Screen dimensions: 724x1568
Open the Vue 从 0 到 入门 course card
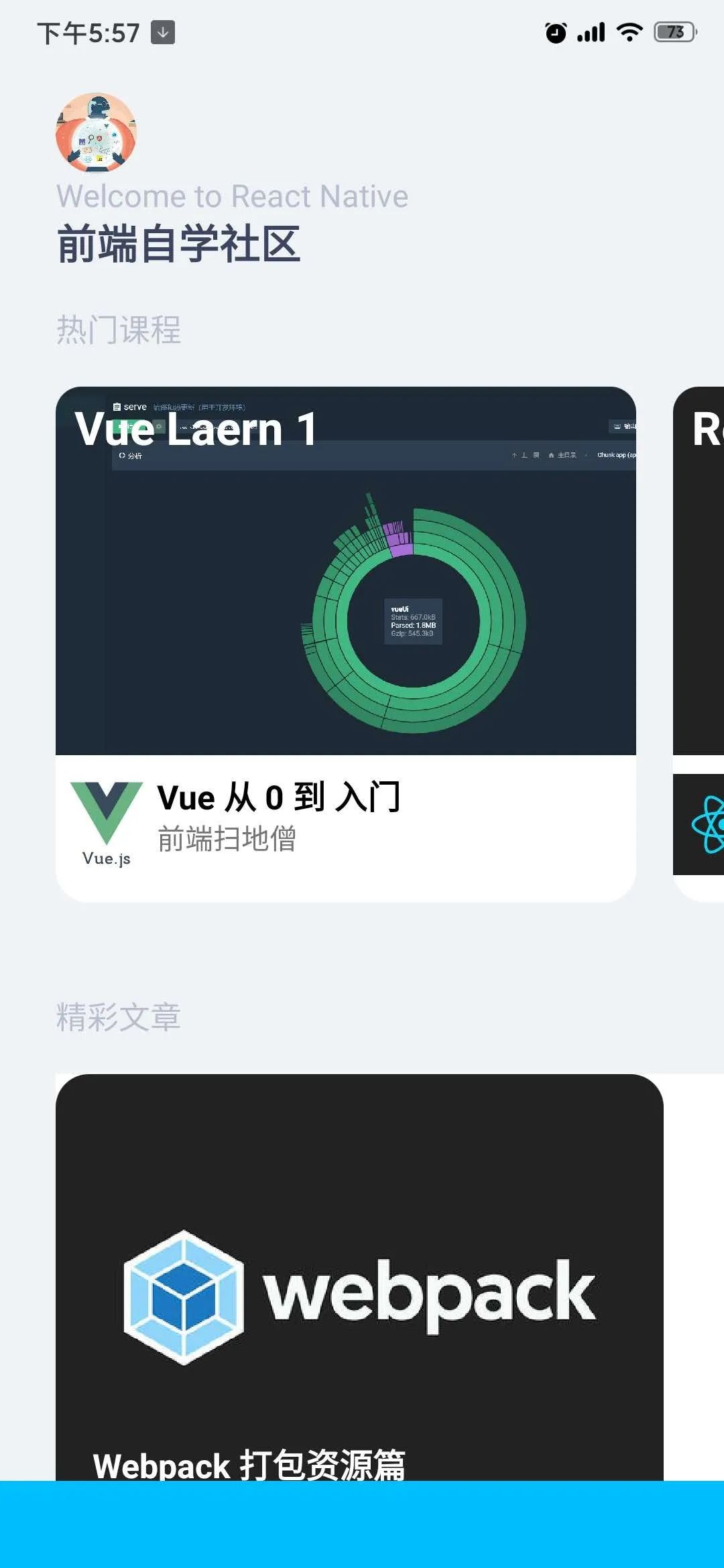345,643
